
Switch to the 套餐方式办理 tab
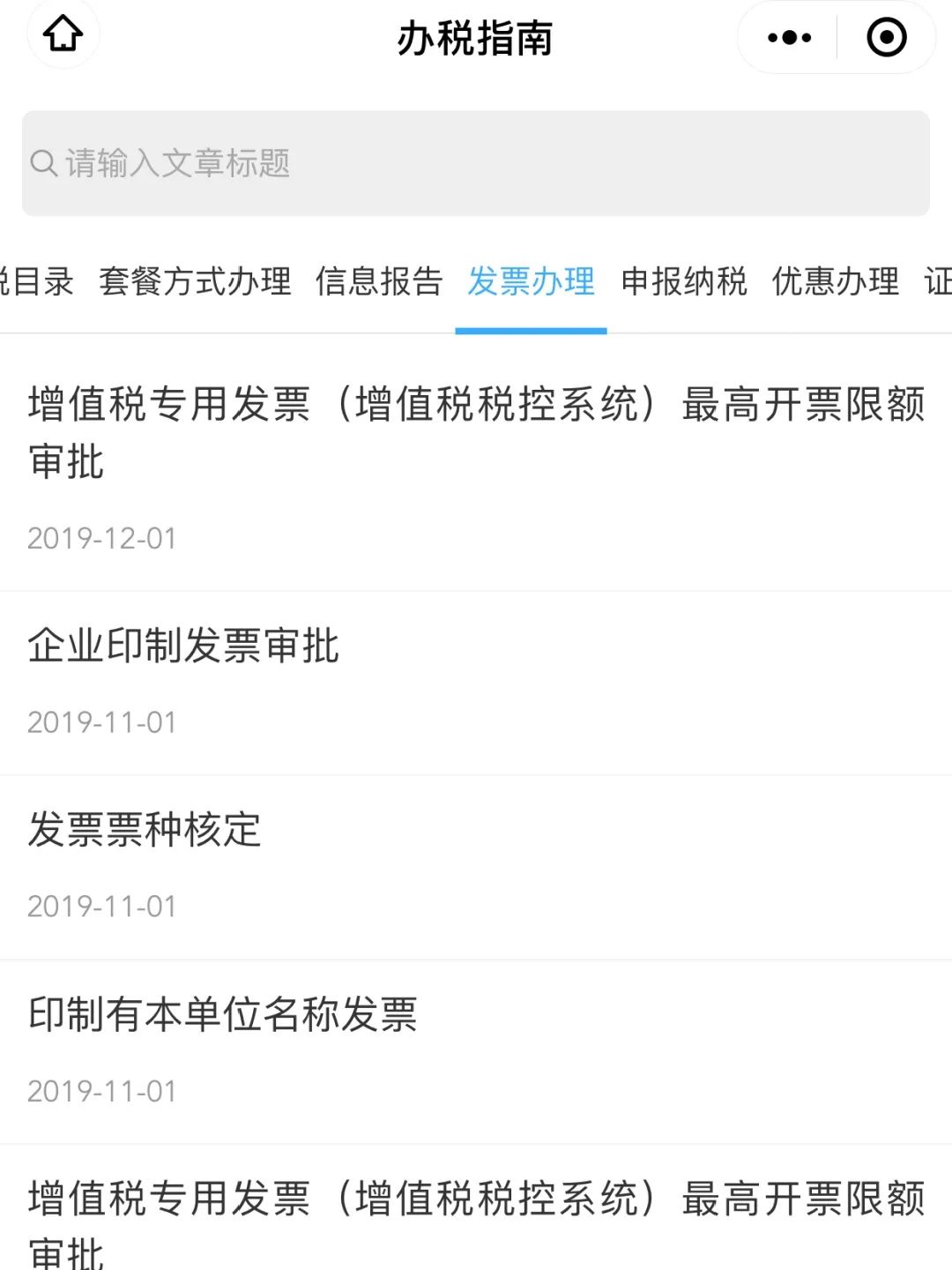click(195, 282)
